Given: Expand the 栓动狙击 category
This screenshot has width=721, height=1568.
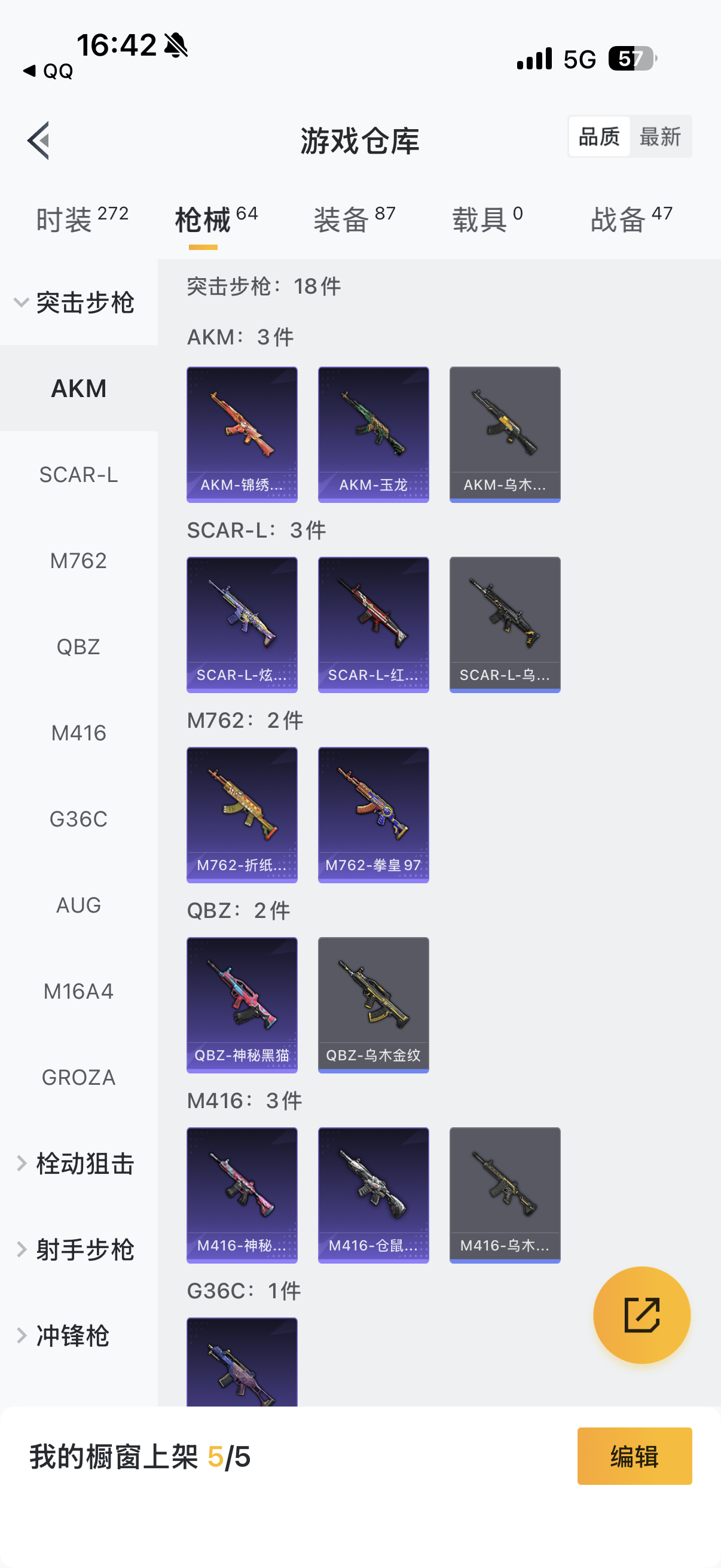Looking at the screenshot, I should (76, 1164).
